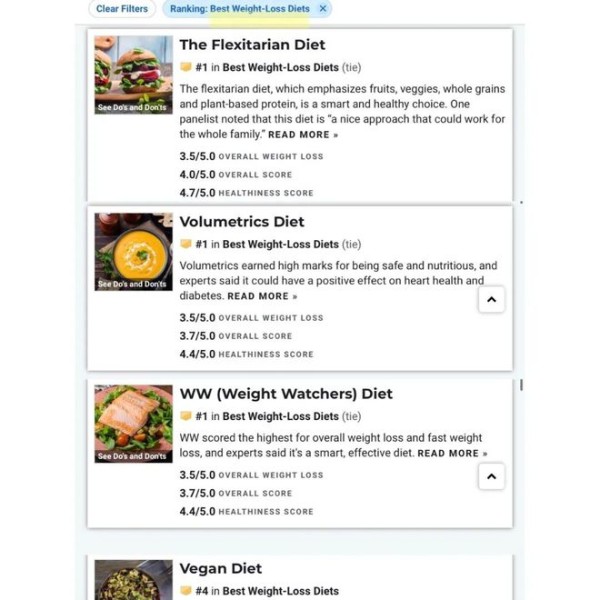Read more about the Volumetrics Diet
The height and width of the screenshot is (600, 600).
click(x=262, y=297)
